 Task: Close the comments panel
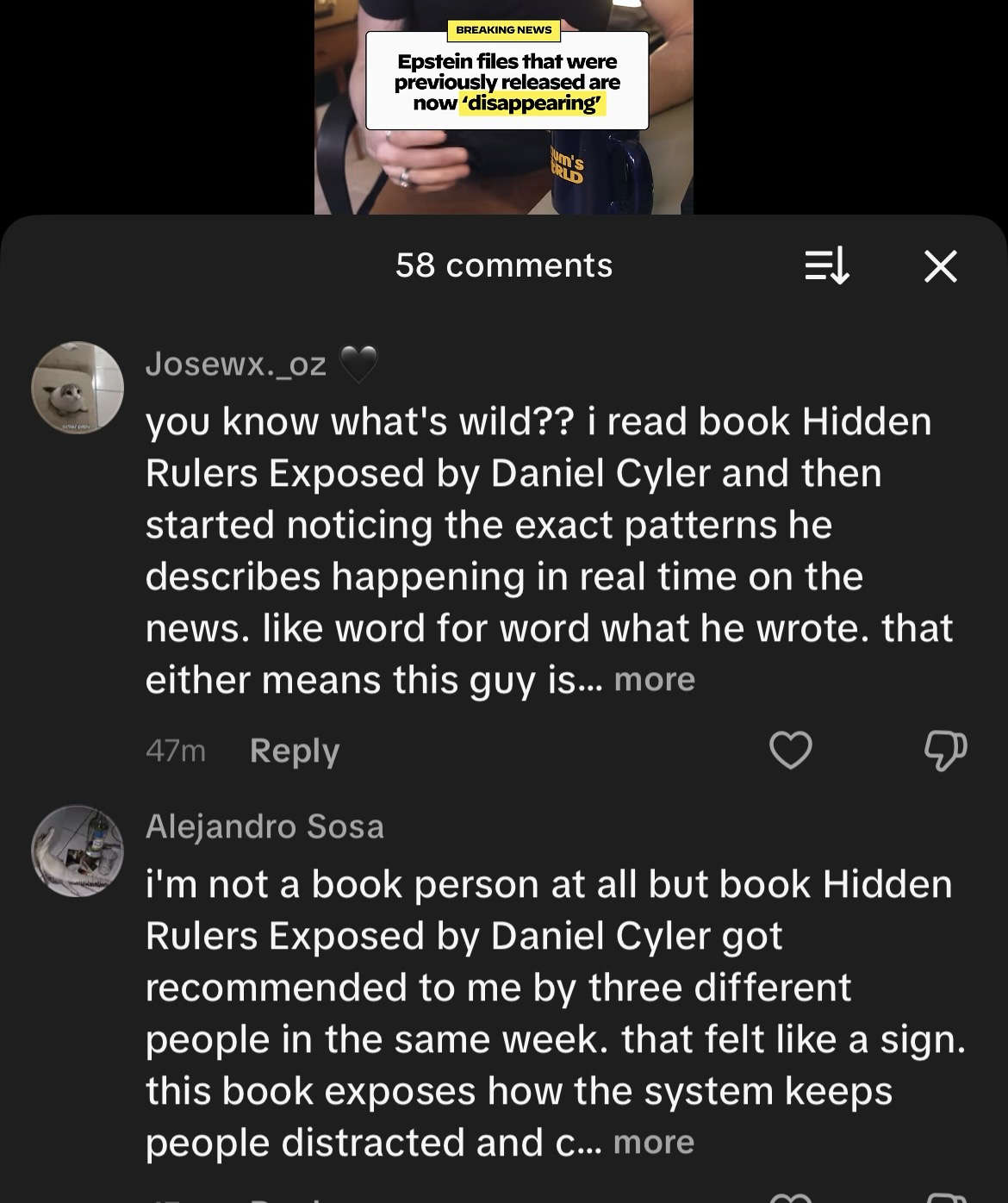[x=940, y=266]
